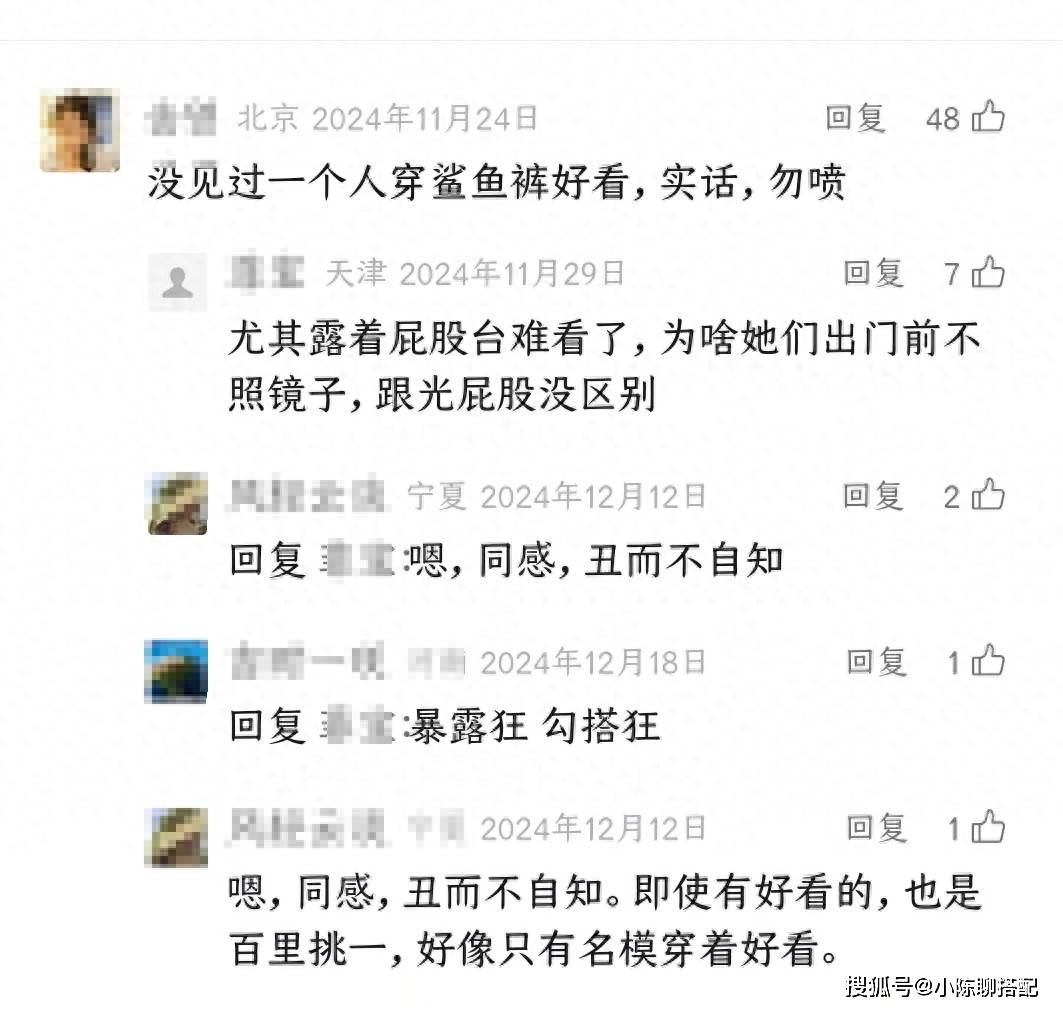The width and height of the screenshot is (1063, 1010).
Task: Open the avatar of the December 18 commenter
Action: tap(178, 671)
